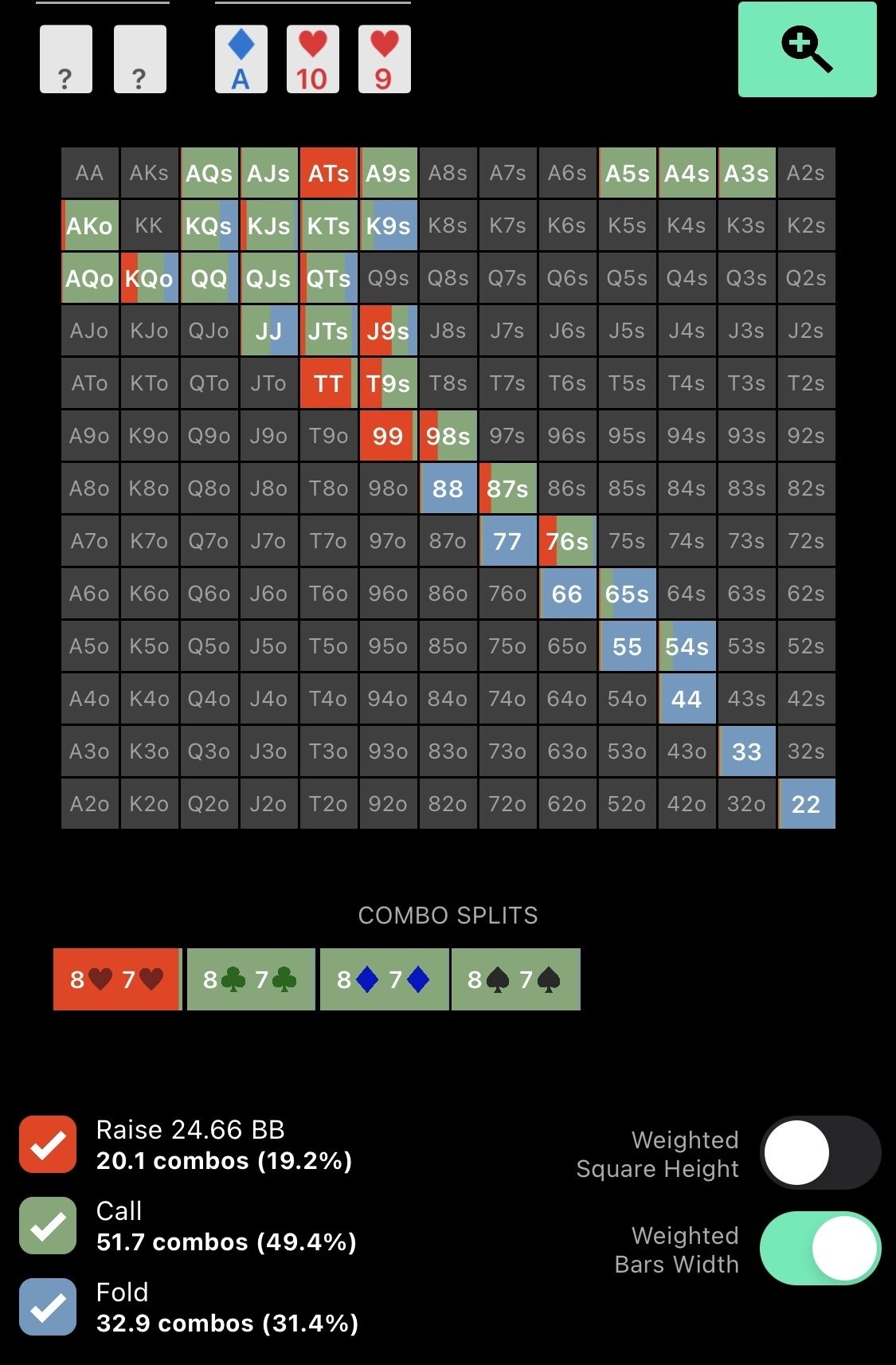The height and width of the screenshot is (1365, 896).
Task: Select the ATs cell in the matrix
Action: 328,172
